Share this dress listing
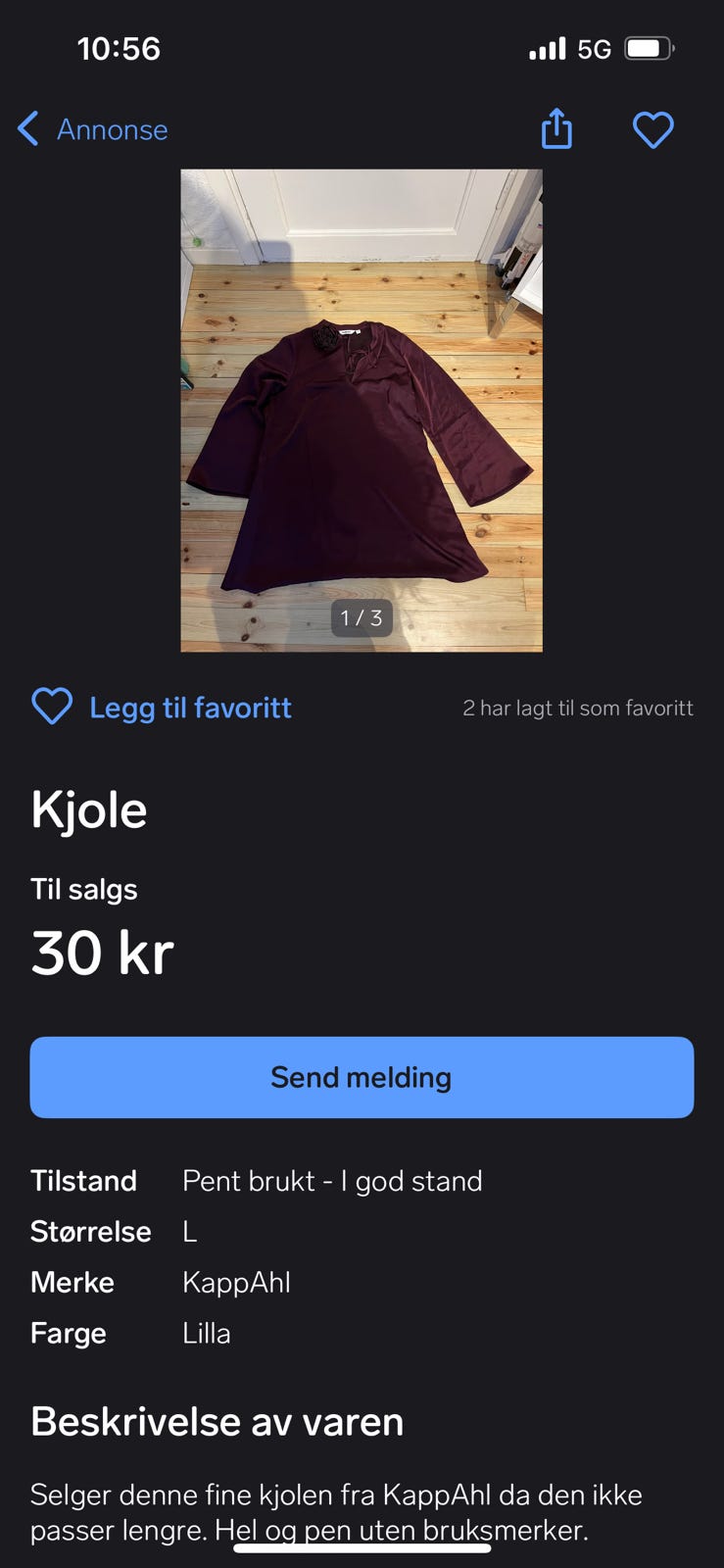The image size is (724, 1568). click(556, 128)
